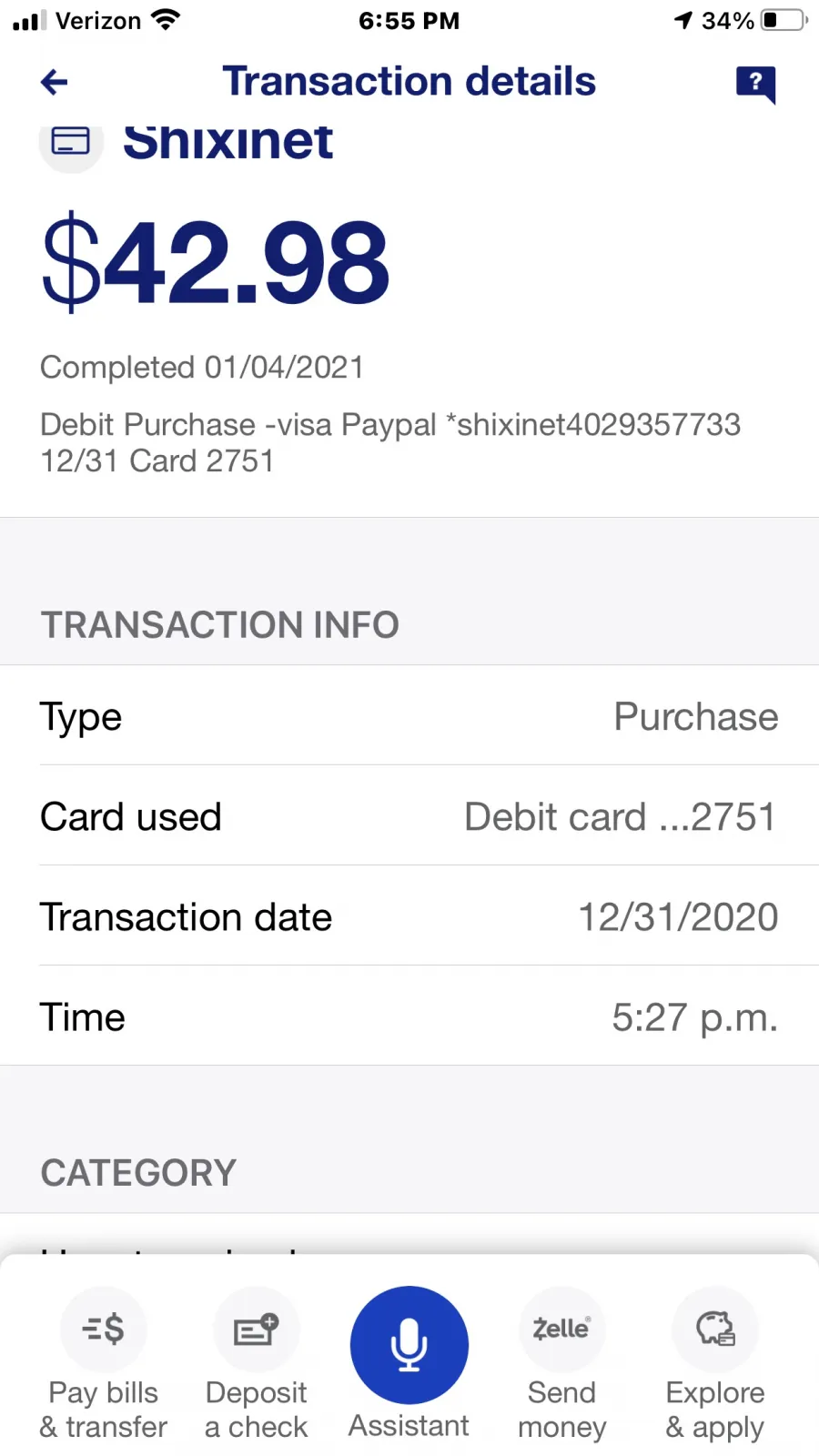Open Pay bills & transfer
The width and height of the screenshot is (819, 1456).
(x=104, y=1363)
